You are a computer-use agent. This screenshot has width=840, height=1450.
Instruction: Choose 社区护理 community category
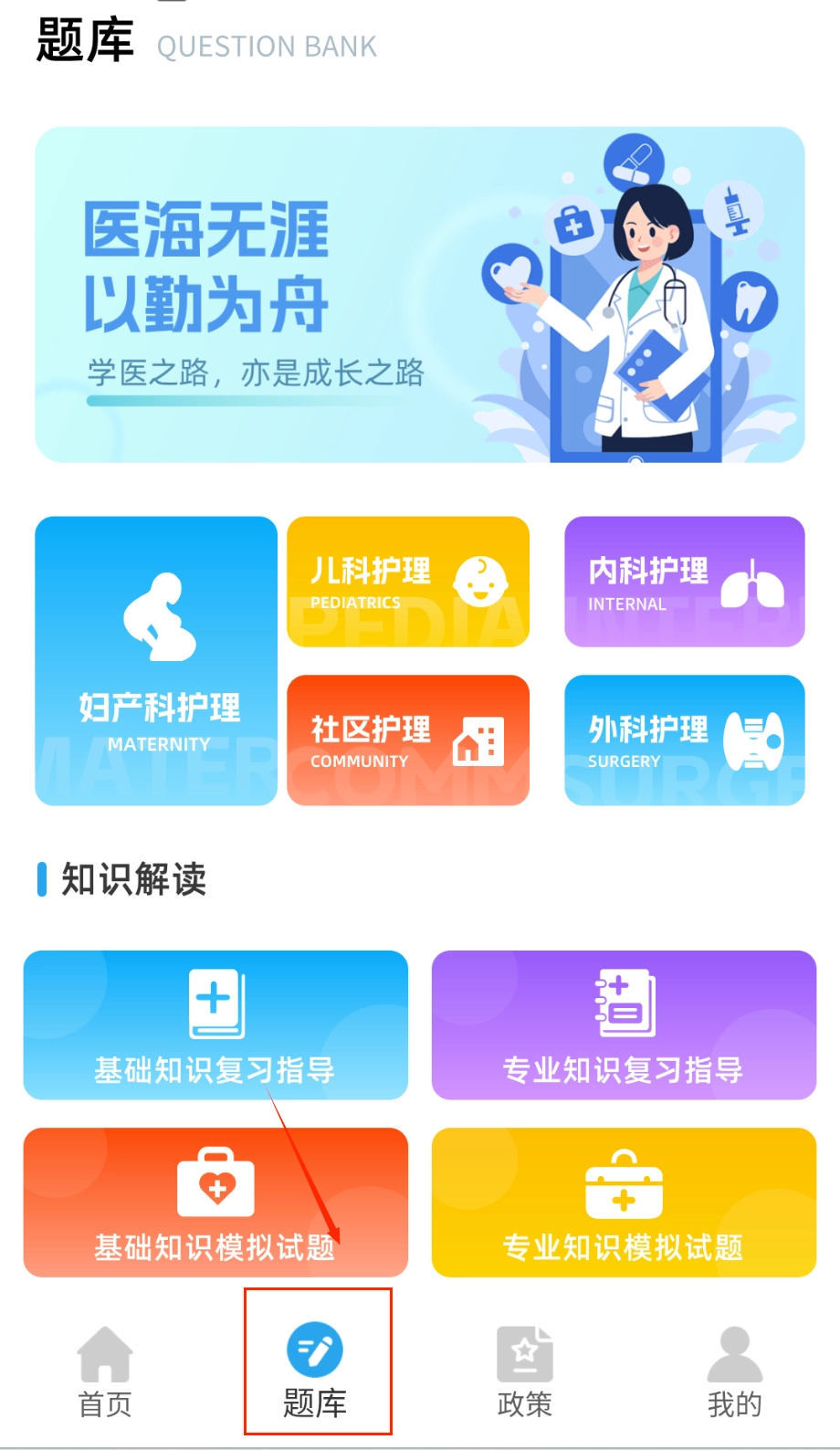pyautogui.click(x=408, y=740)
